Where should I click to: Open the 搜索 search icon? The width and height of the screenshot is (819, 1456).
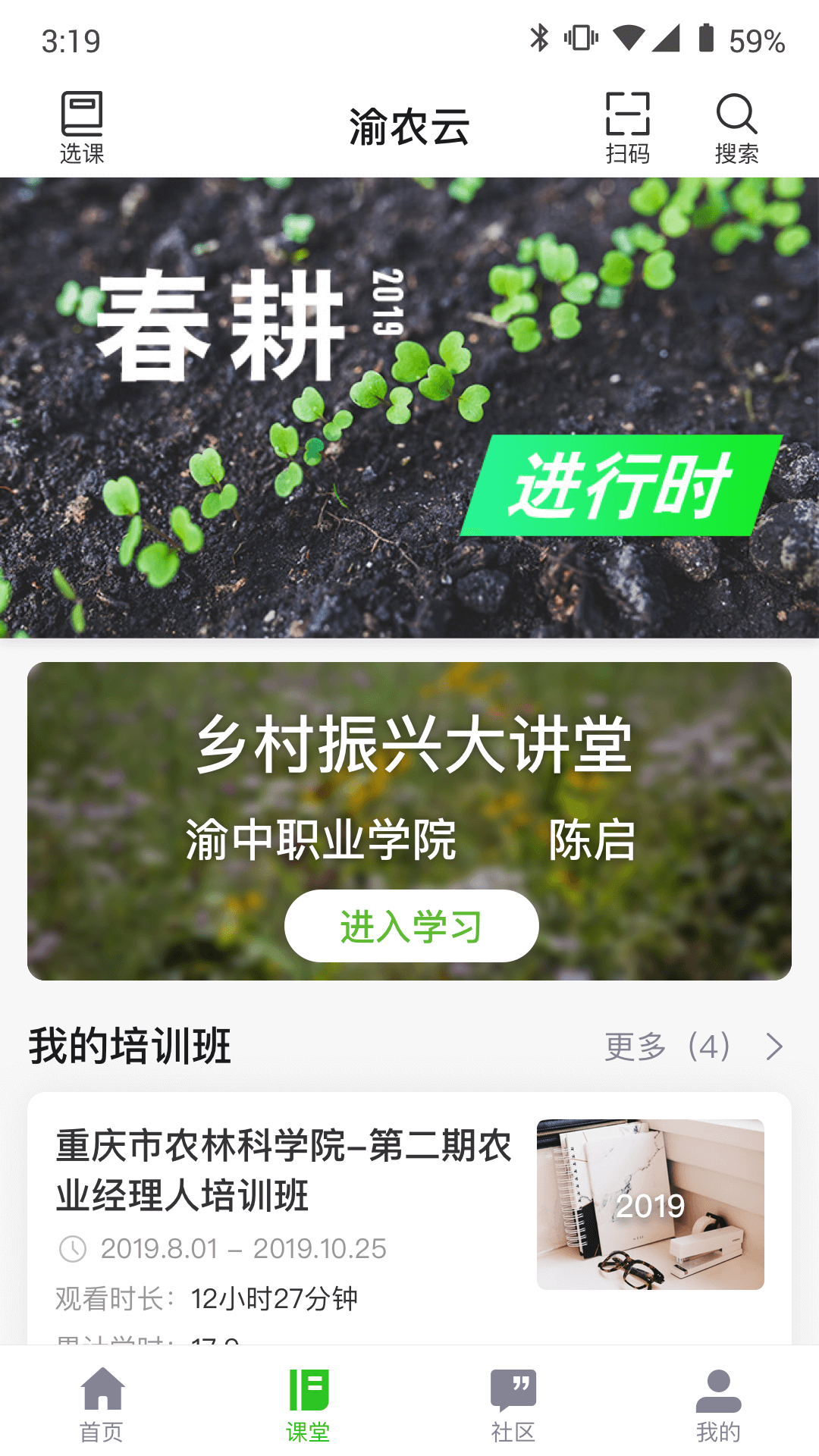click(x=736, y=127)
